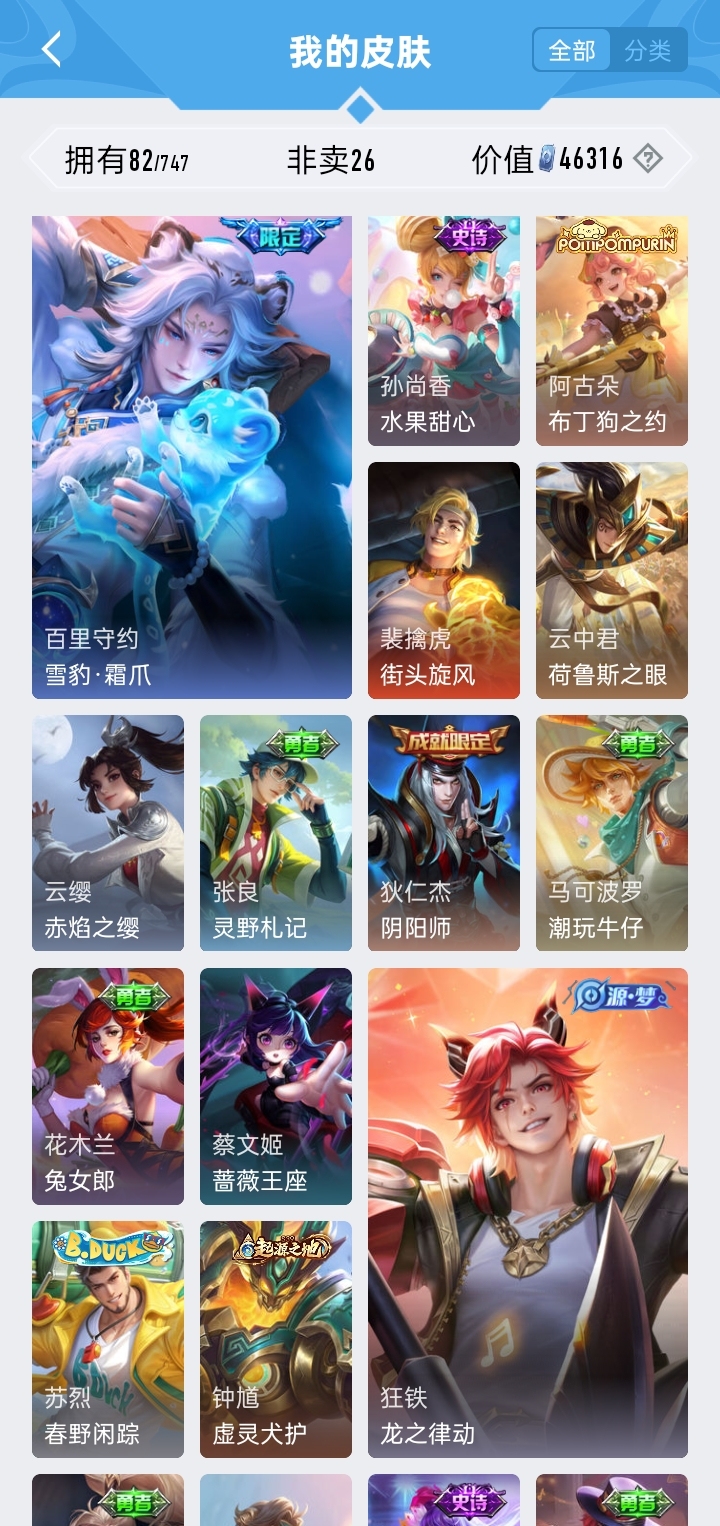The width and height of the screenshot is (720, 1526).
Task: Select the 阿古朵 布丁狗之约 skin card
Action: tap(612, 331)
